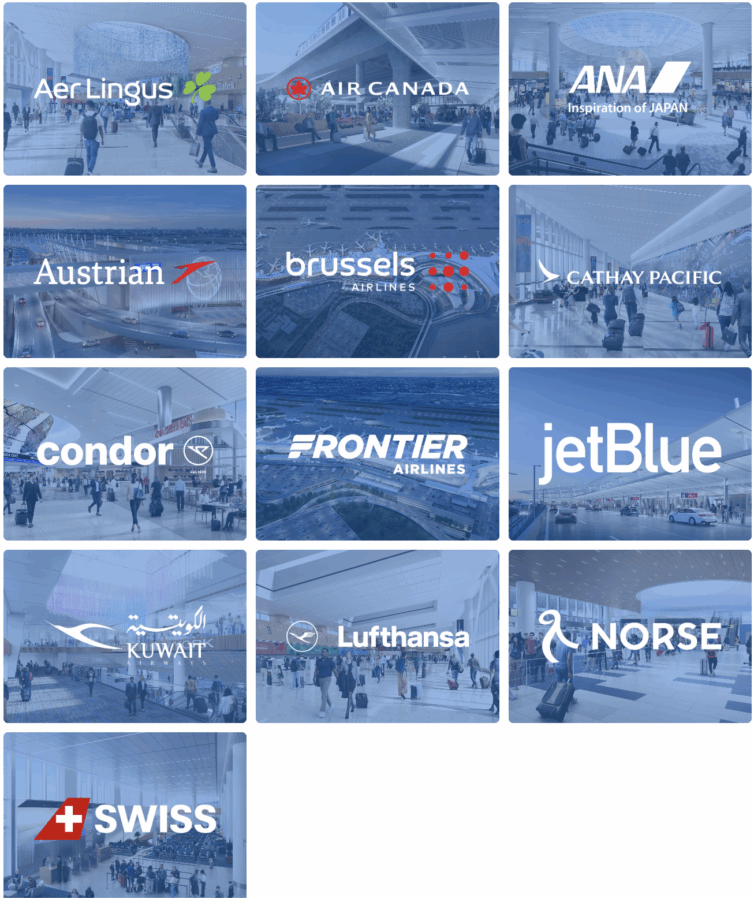
Task: Open the Brussels Airlines tile
Action: (x=377, y=271)
